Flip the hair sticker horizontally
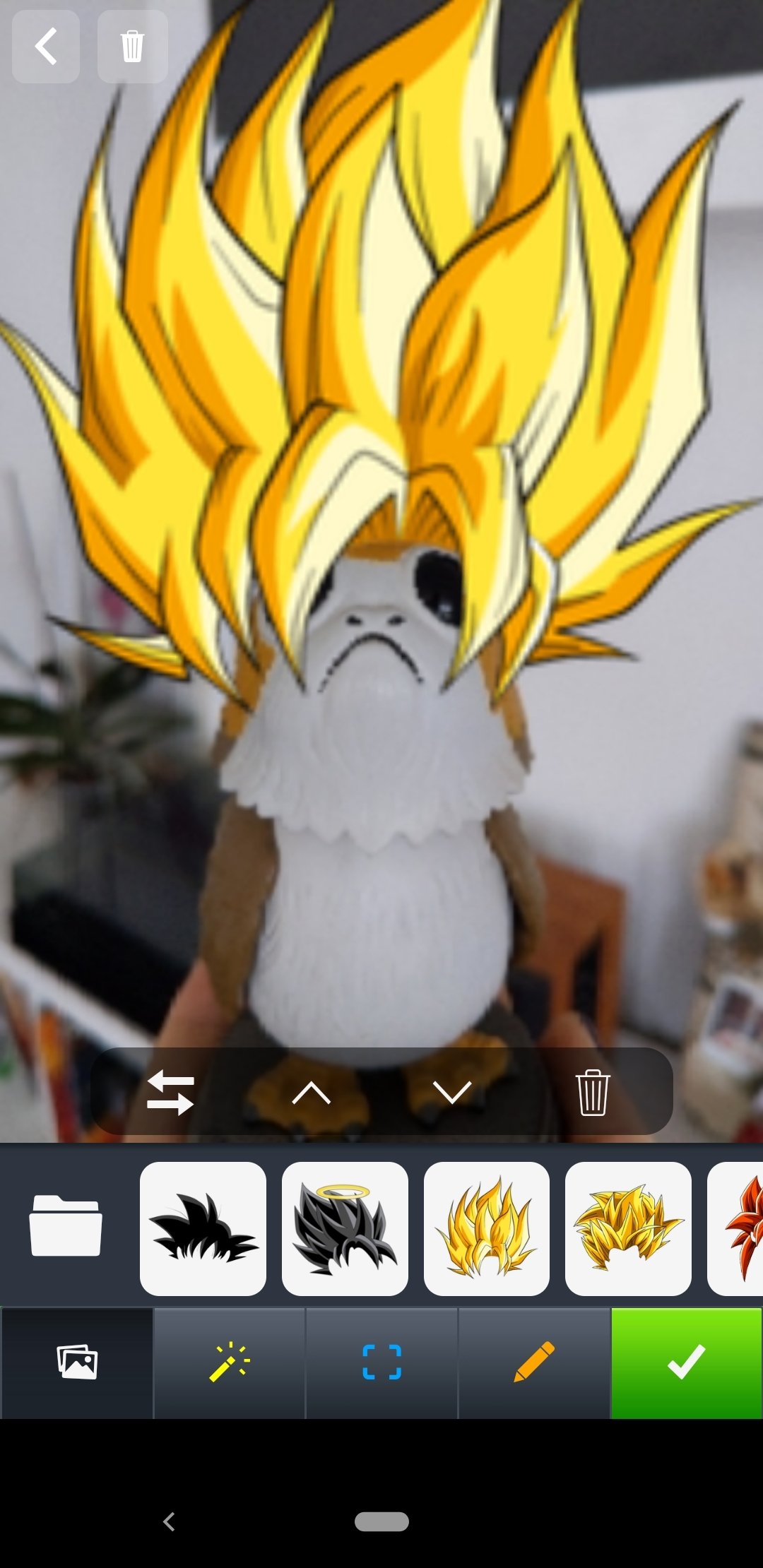Viewport: 763px width, 1568px height. [170, 1093]
